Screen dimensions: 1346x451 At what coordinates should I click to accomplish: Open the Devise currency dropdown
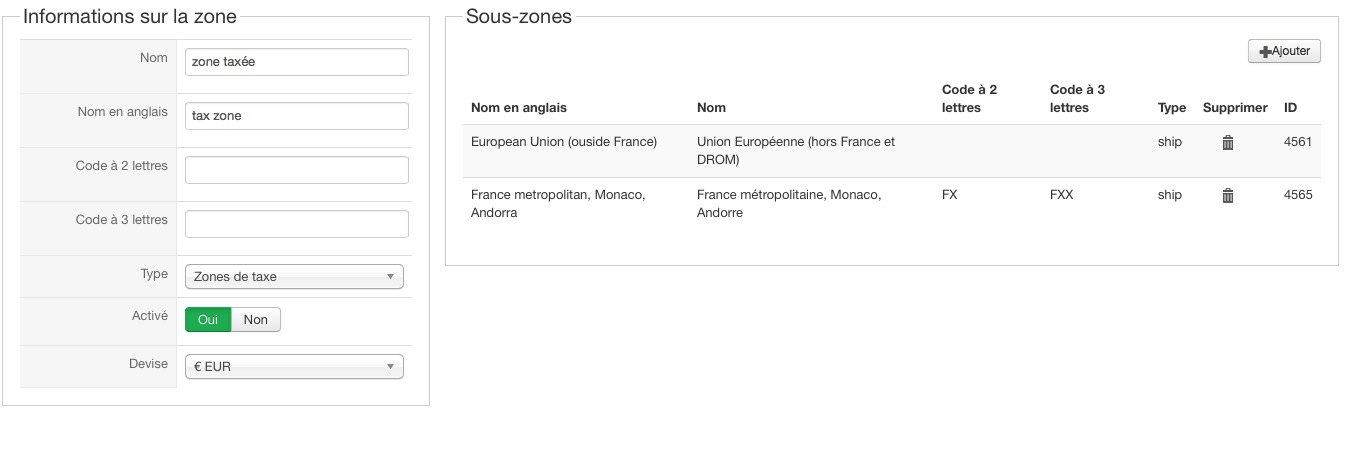pos(294,367)
